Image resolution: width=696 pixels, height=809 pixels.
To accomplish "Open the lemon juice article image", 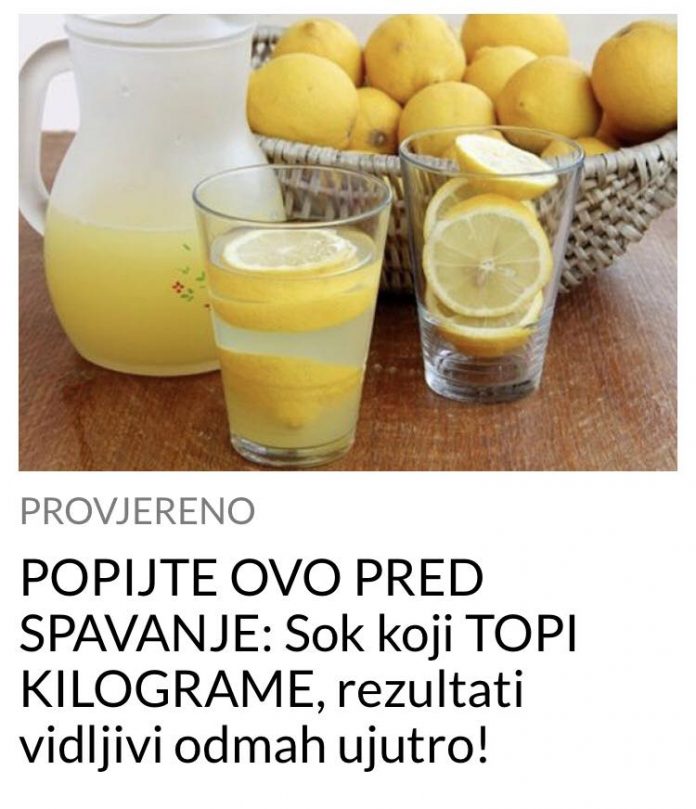I will click(x=347, y=242).
